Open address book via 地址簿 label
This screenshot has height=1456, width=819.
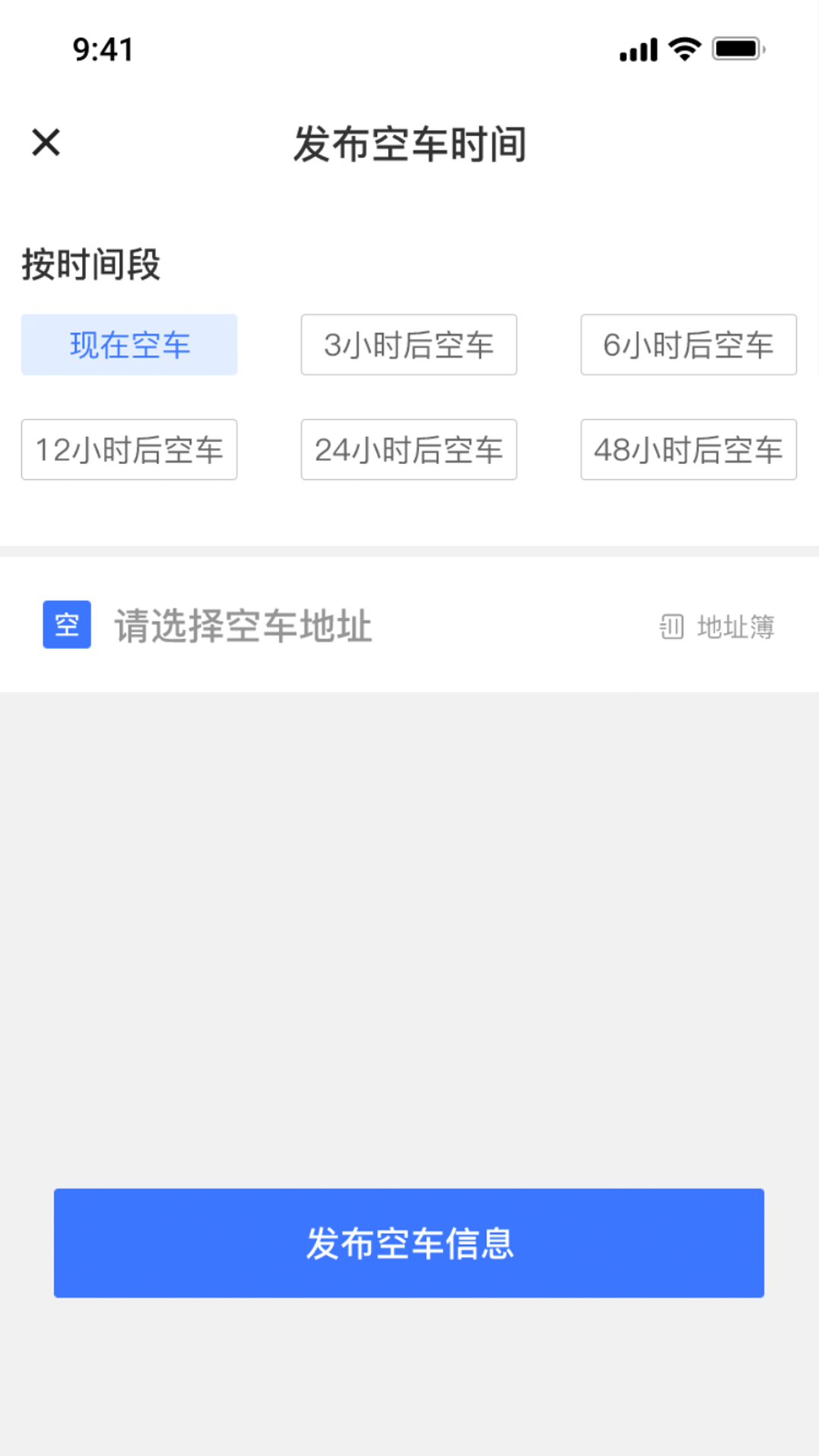(734, 626)
